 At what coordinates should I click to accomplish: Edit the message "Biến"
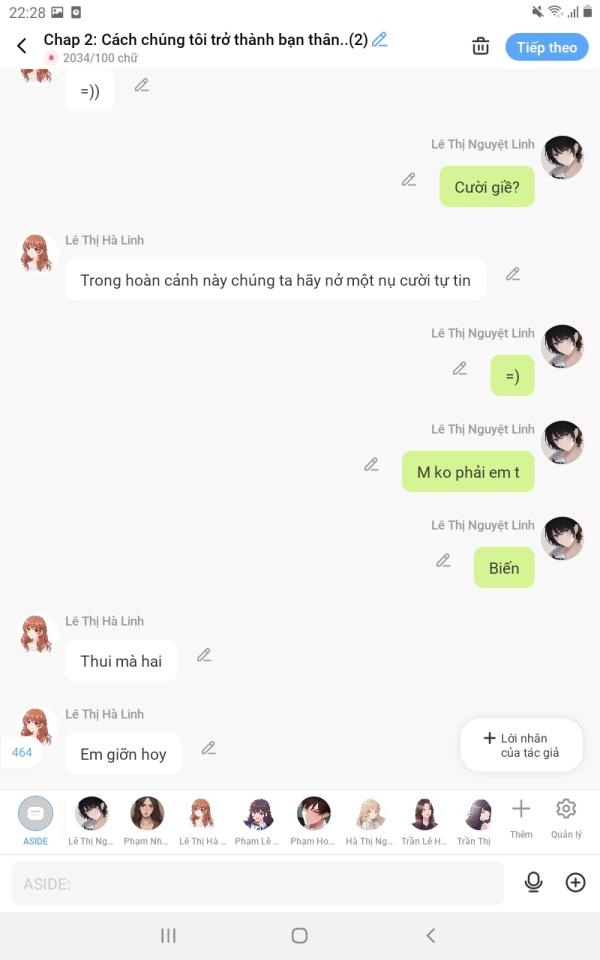[443, 561]
